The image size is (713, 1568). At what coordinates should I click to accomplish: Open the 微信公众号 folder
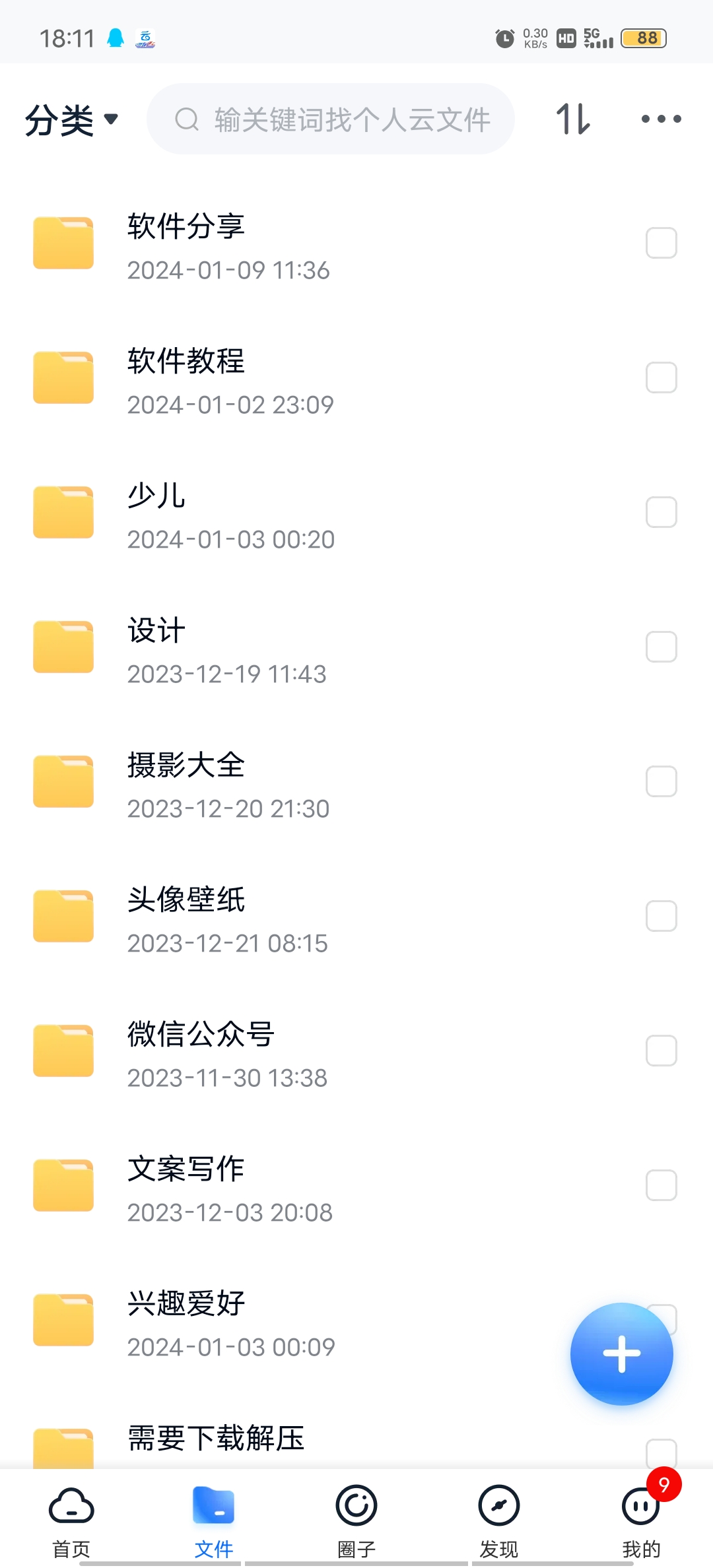264,1051
